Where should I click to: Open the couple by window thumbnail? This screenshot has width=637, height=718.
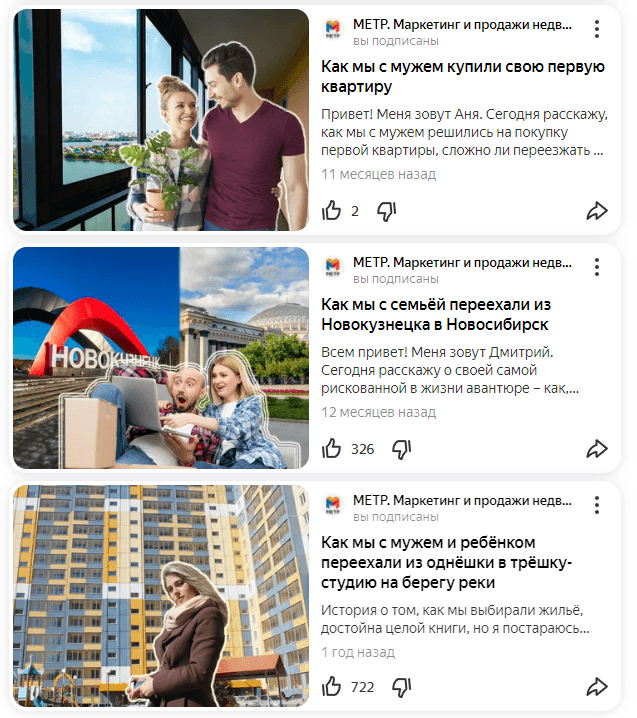tap(161, 120)
